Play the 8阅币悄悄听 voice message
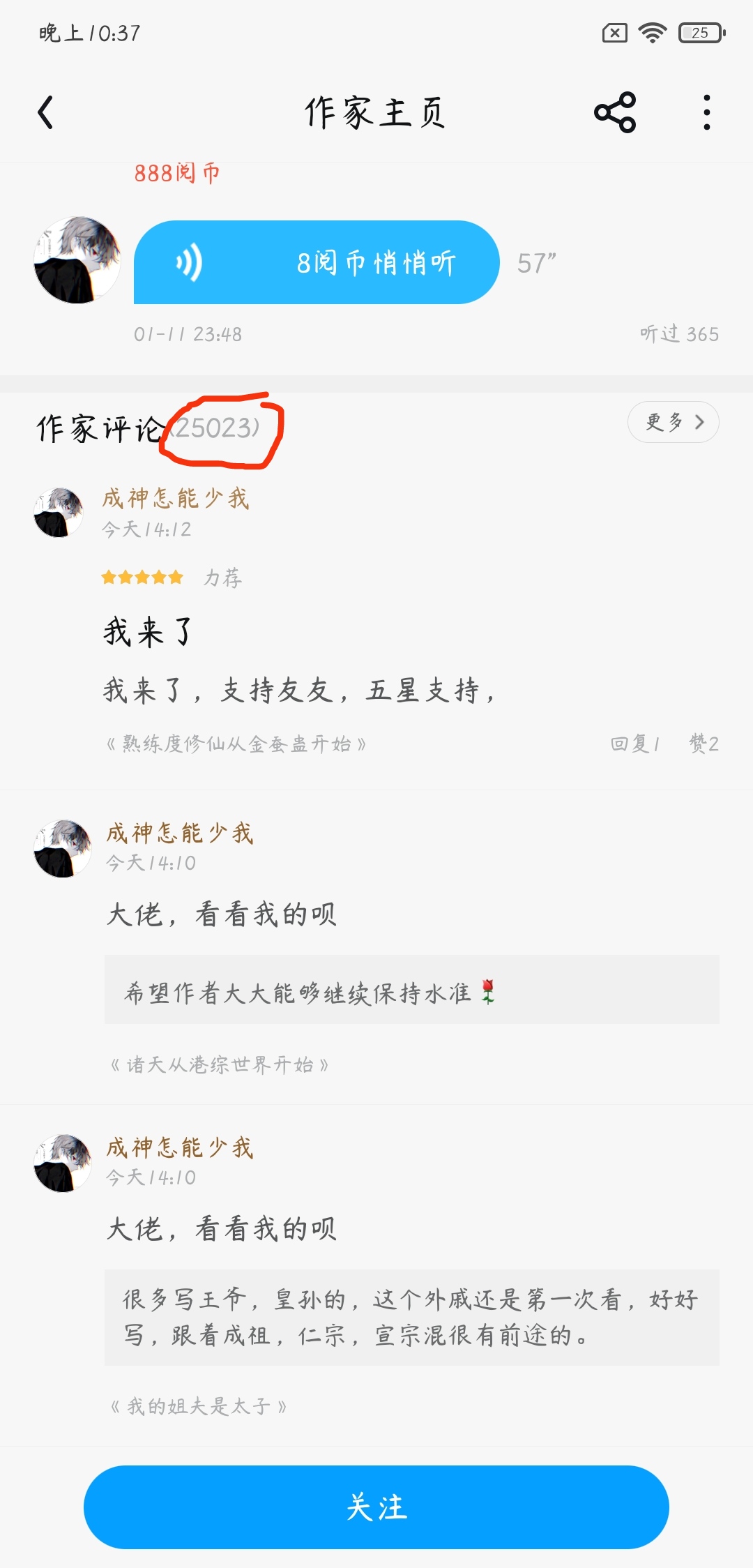The width and height of the screenshot is (753, 1568). (317, 262)
